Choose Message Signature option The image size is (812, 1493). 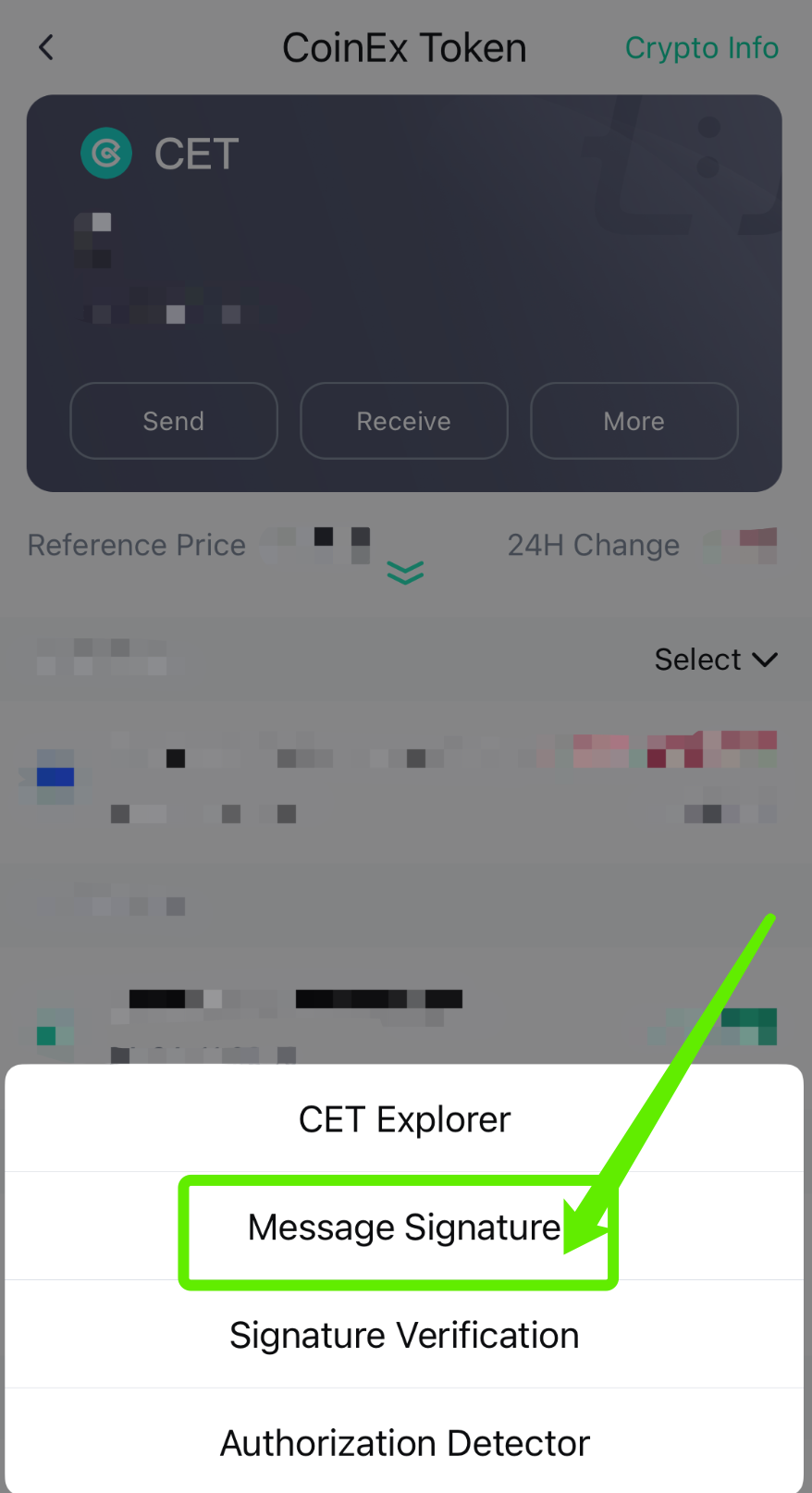point(404,1228)
